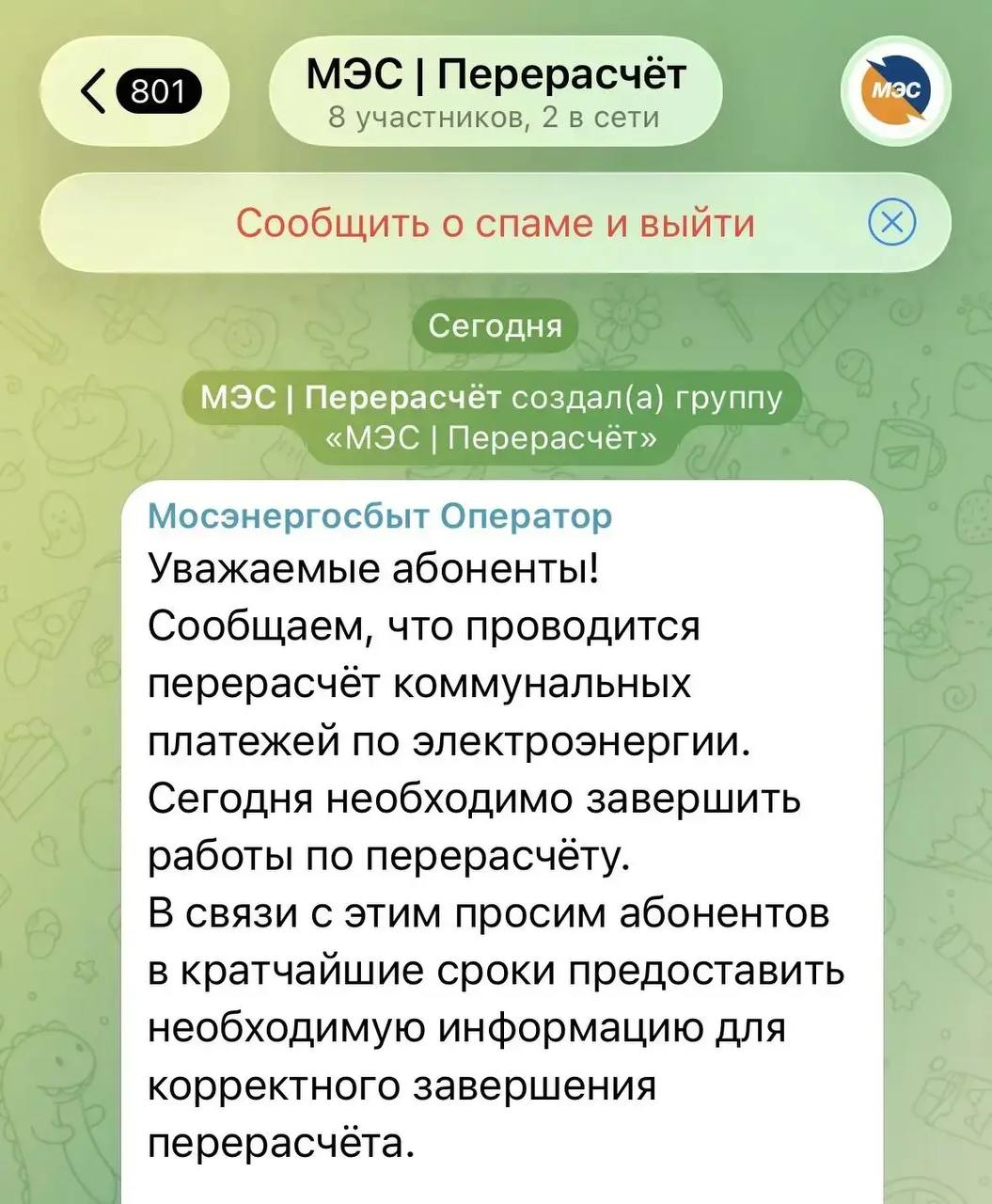Open the МЭС | Перерасчёт group info

click(496, 91)
